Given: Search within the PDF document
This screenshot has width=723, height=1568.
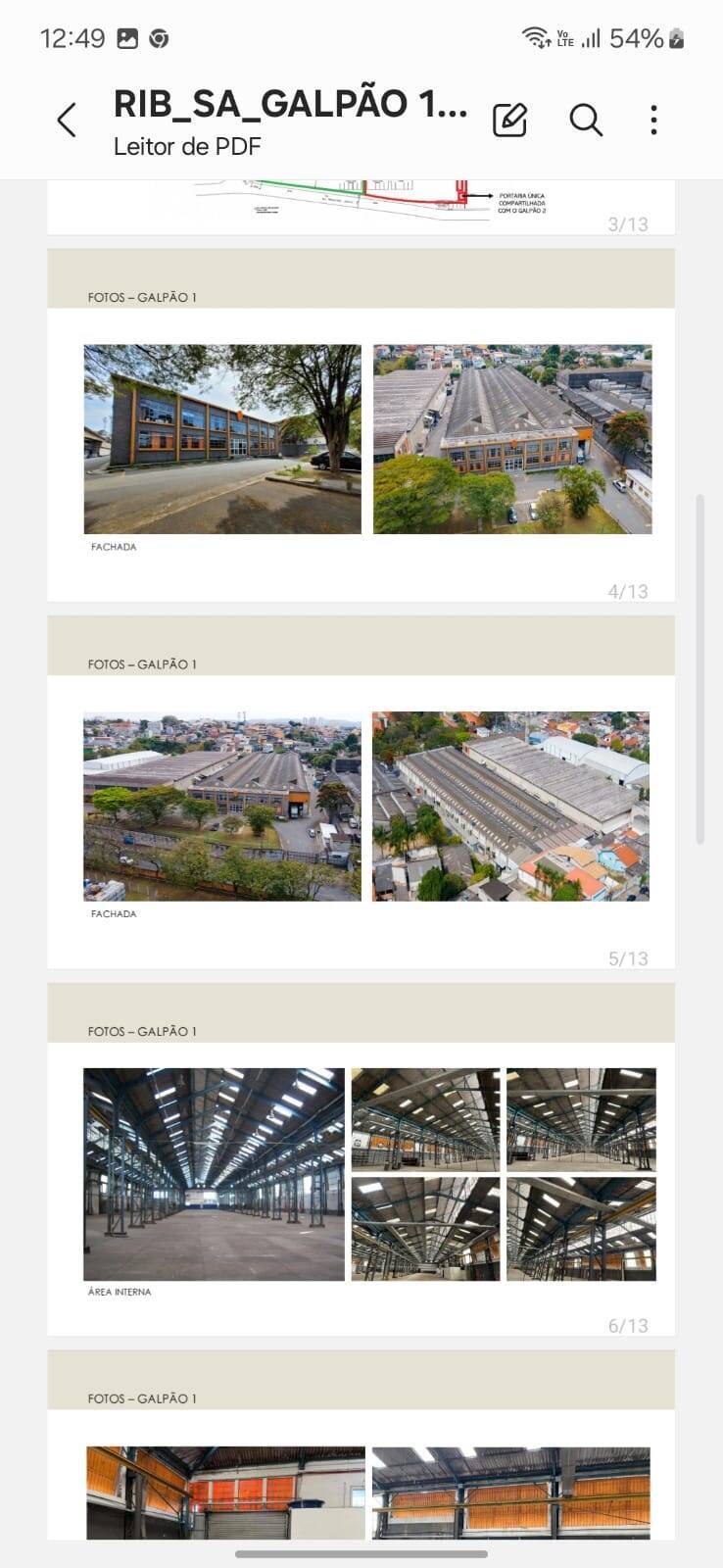Looking at the screenshot, I should [585, 120].
